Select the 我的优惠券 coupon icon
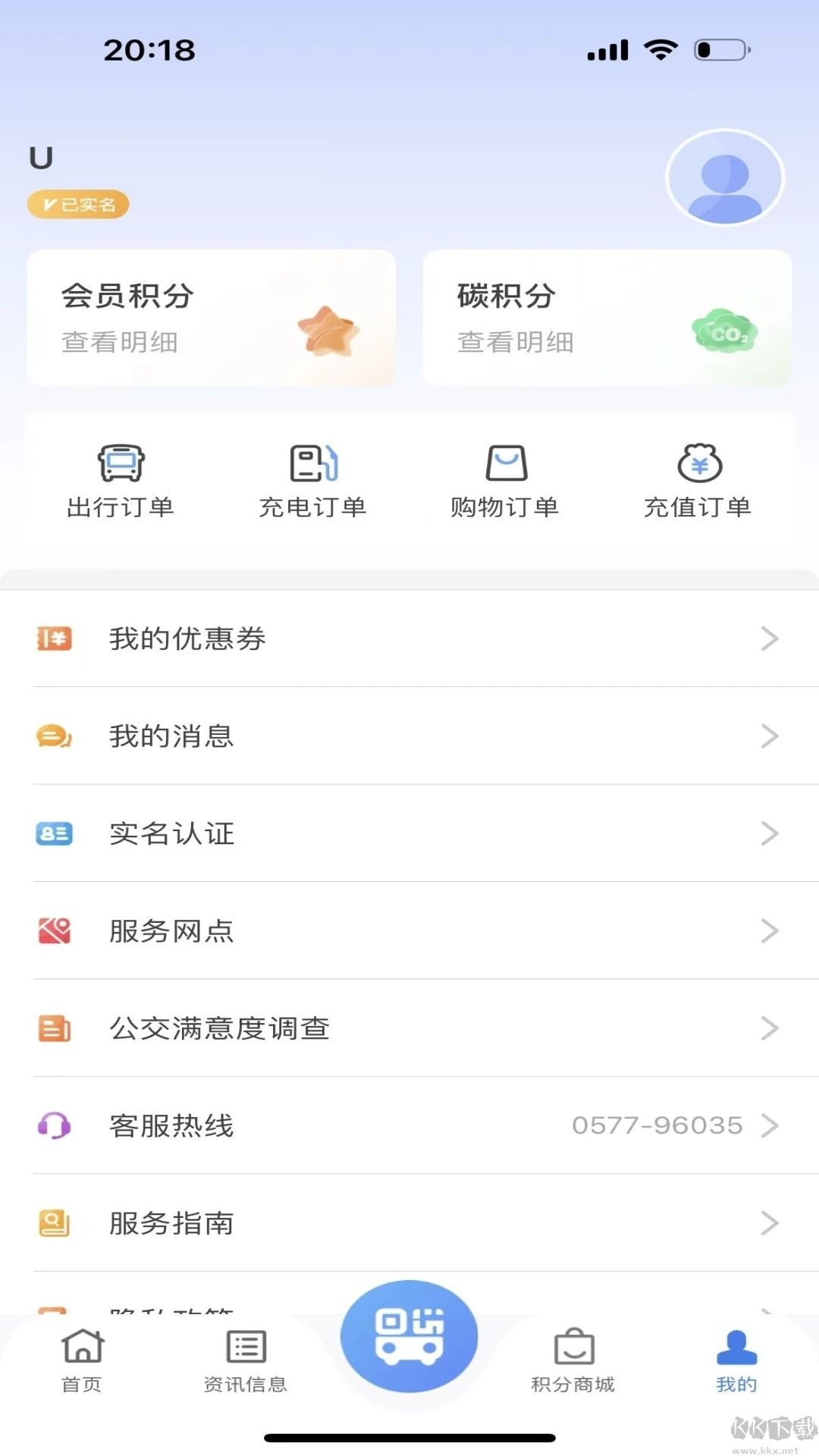The height and width of the screenshot is (1456, 819). pos(53,639)
